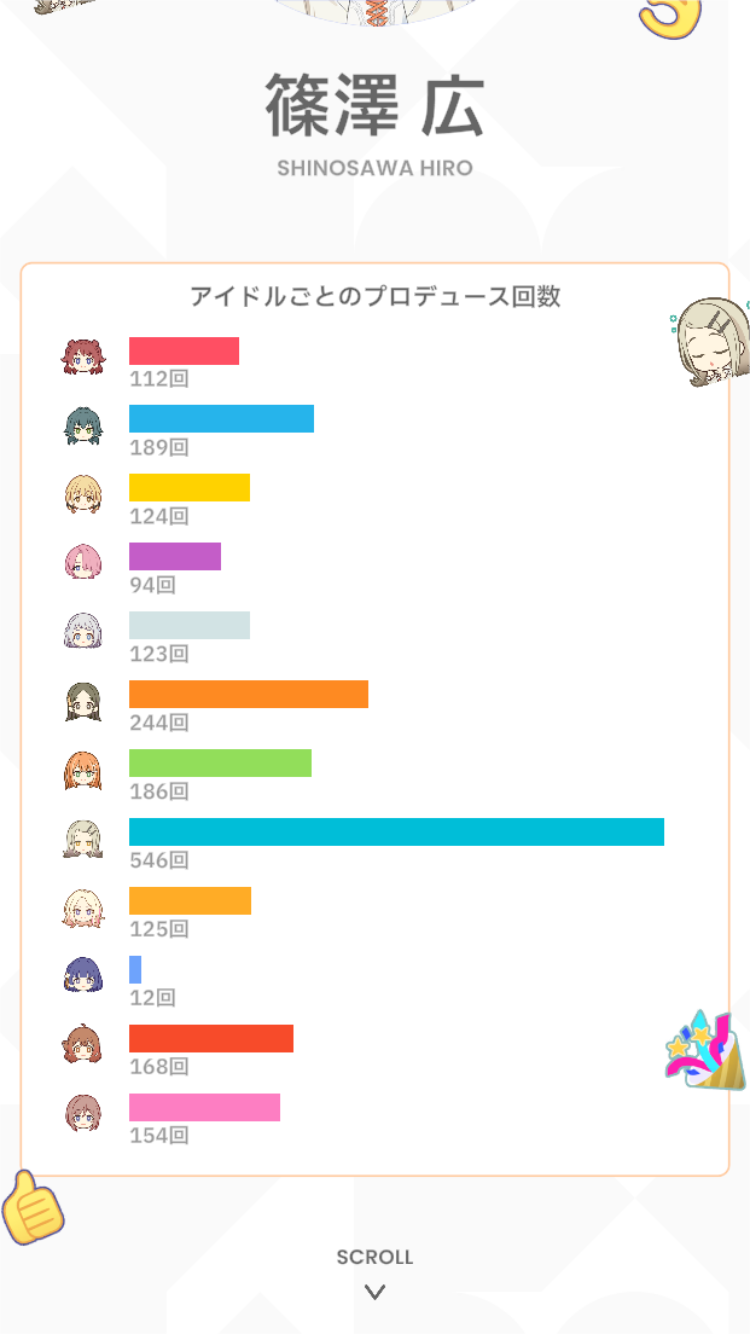Tap the SCROLL down chevron
Screen dimensions: 750x1334
[375, 1292]
